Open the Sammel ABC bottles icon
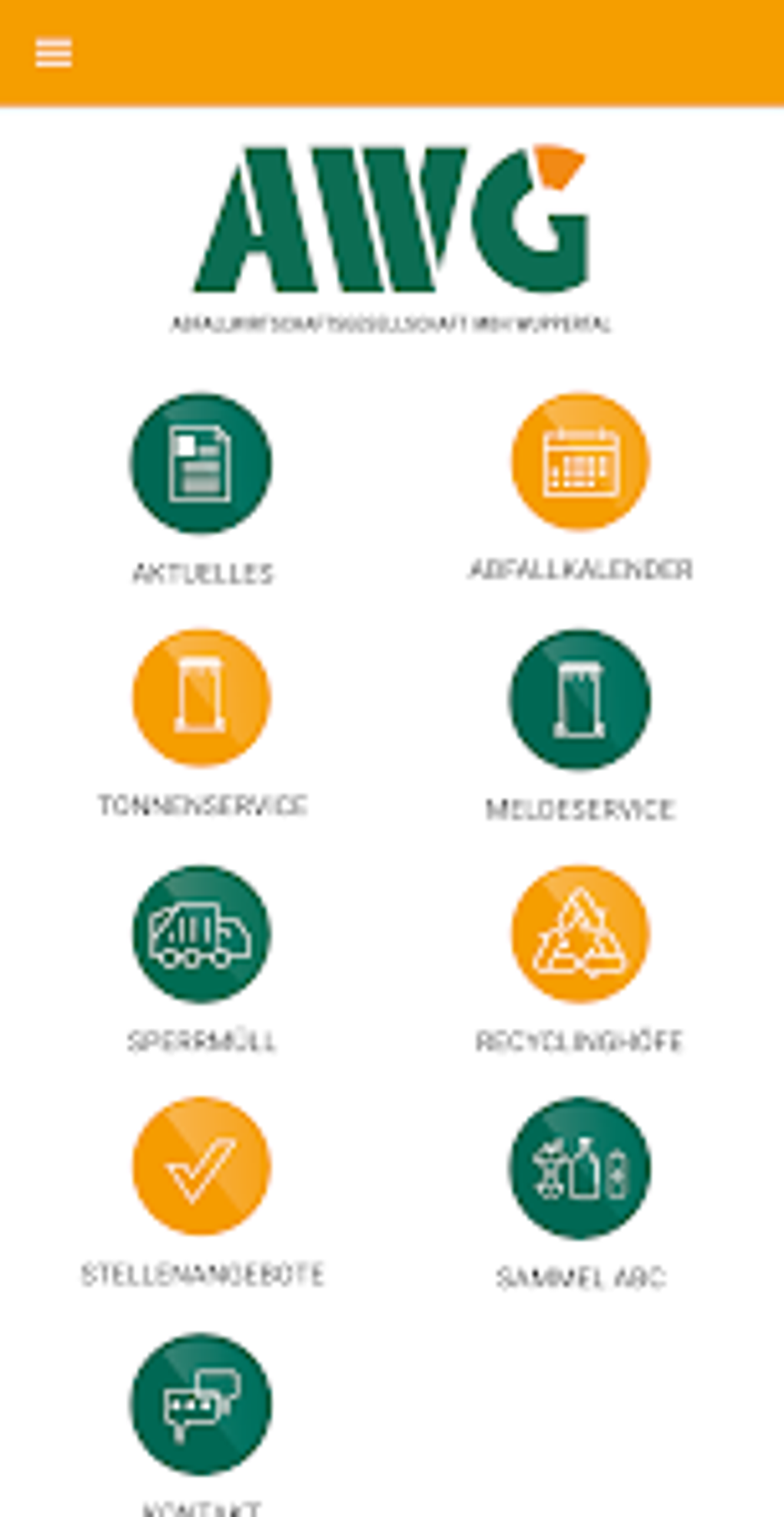The image size is (784, 1517). coord(580,1169)
